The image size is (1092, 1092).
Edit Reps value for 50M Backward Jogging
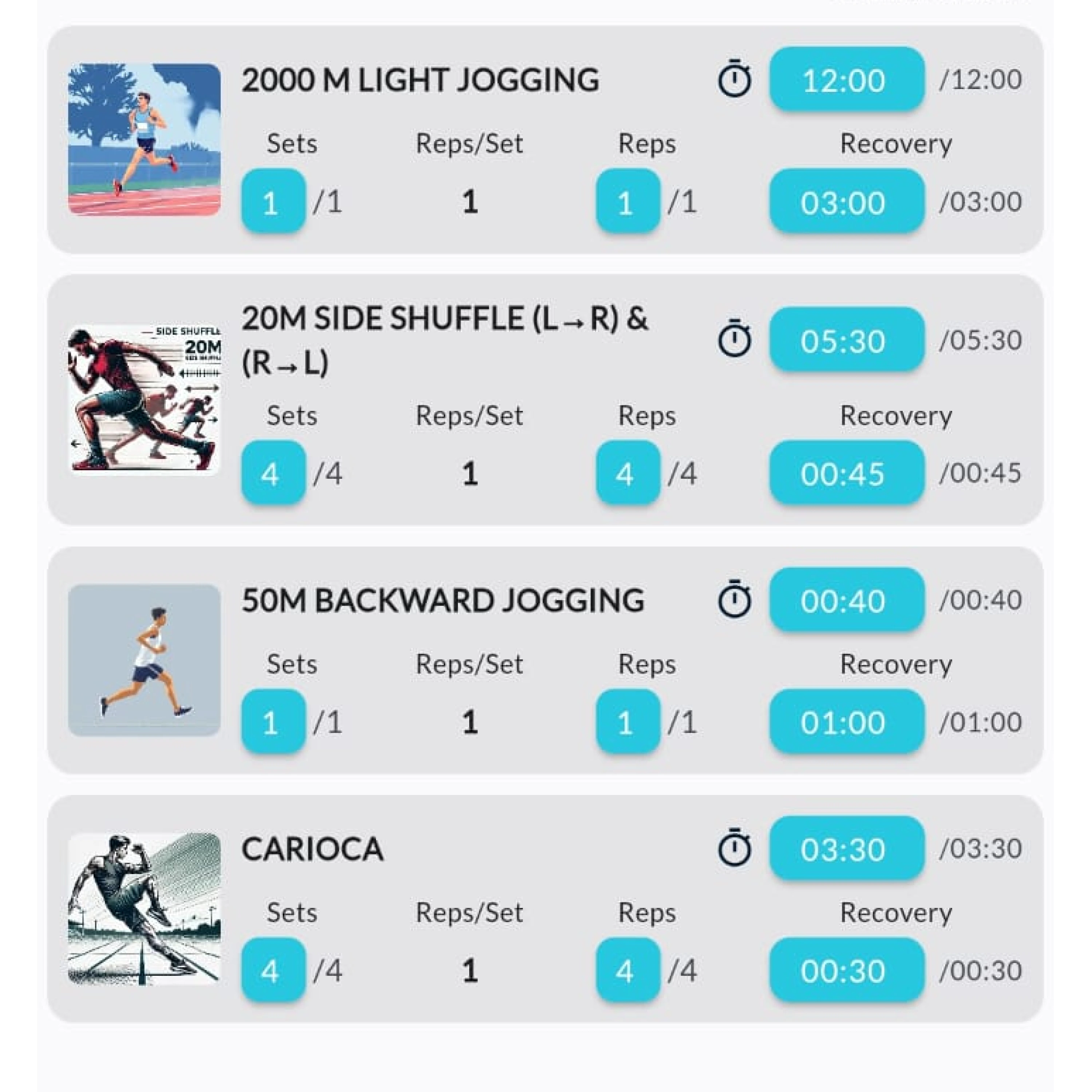tap(628, 722)
